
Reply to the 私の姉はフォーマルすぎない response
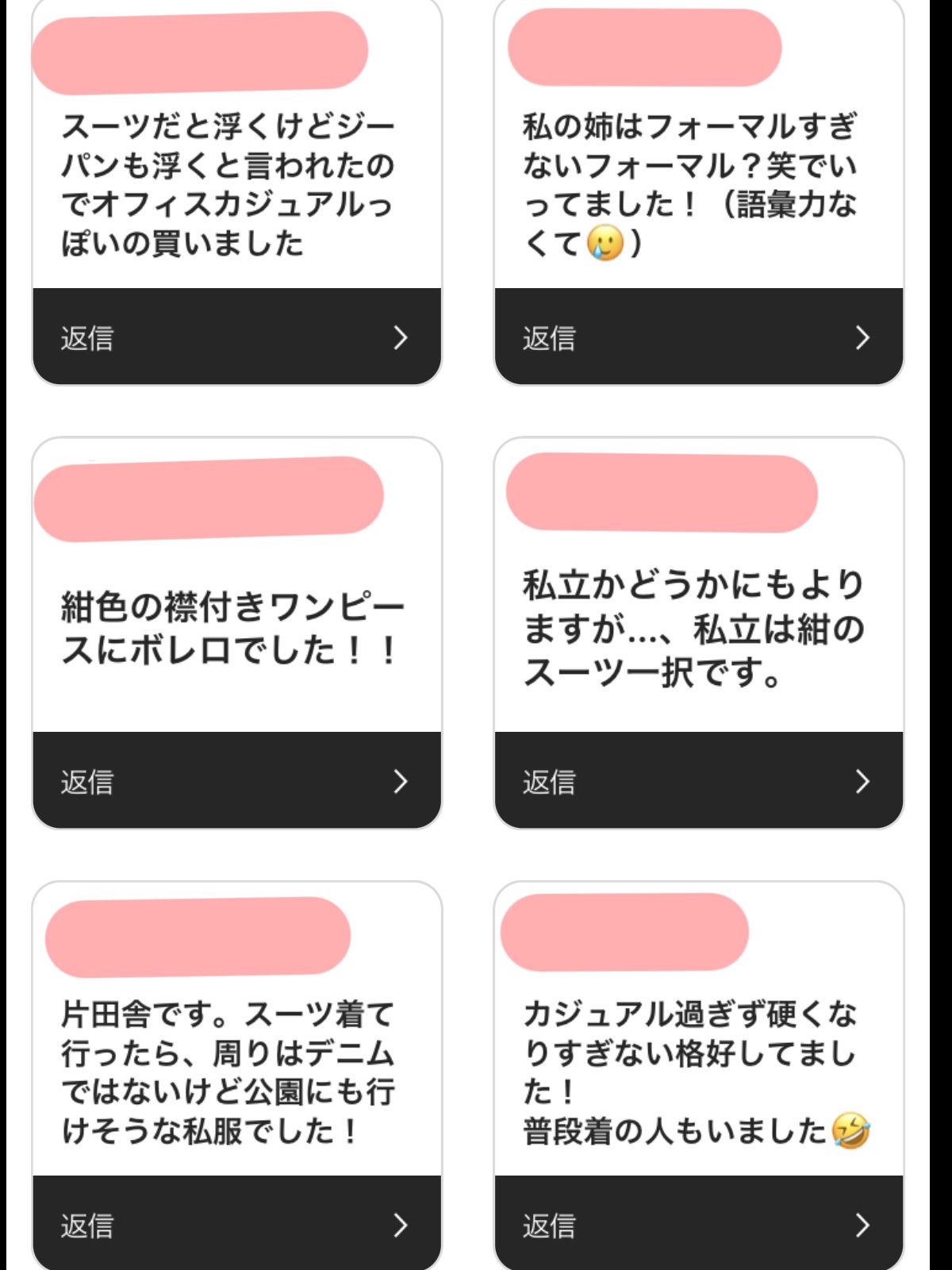pos(698,337)
